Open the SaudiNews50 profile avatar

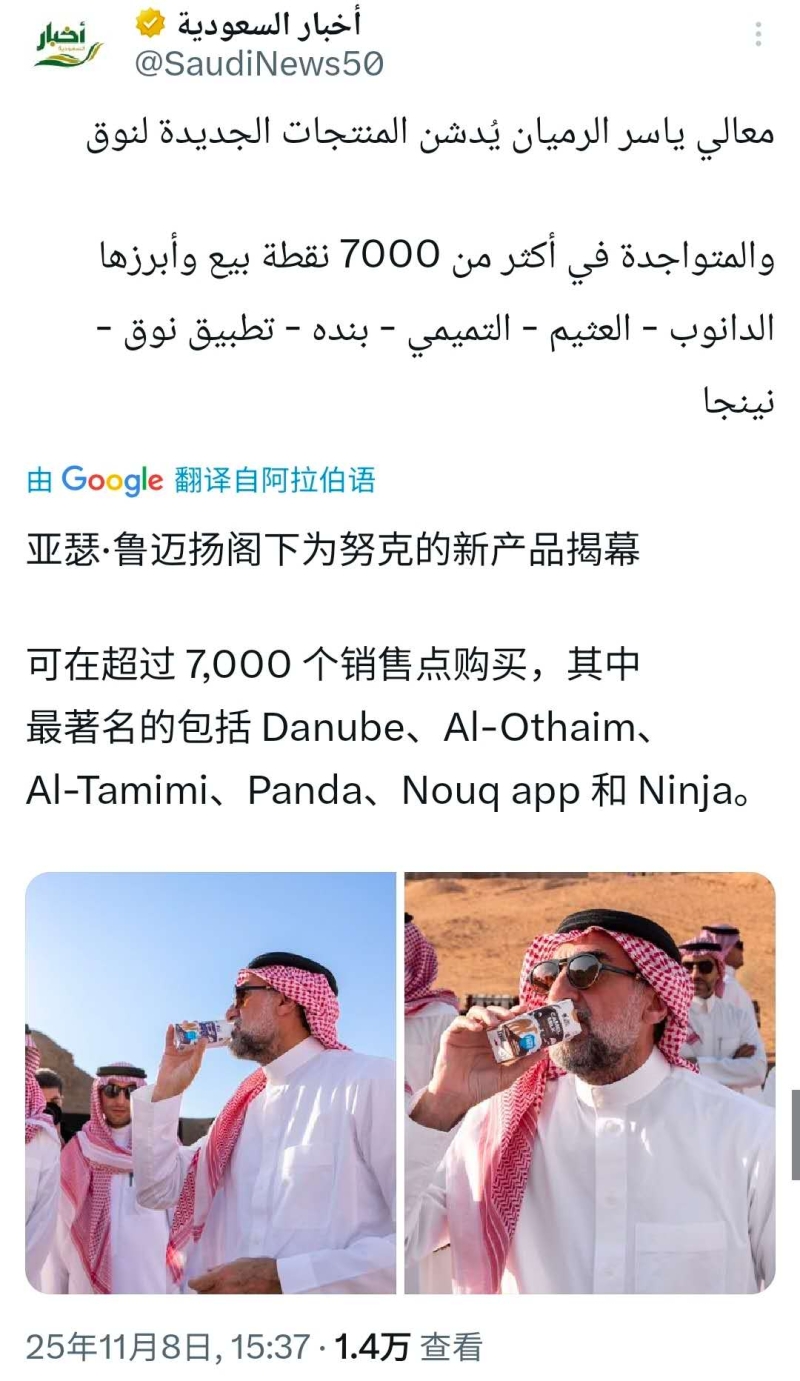tap(67, 40)
